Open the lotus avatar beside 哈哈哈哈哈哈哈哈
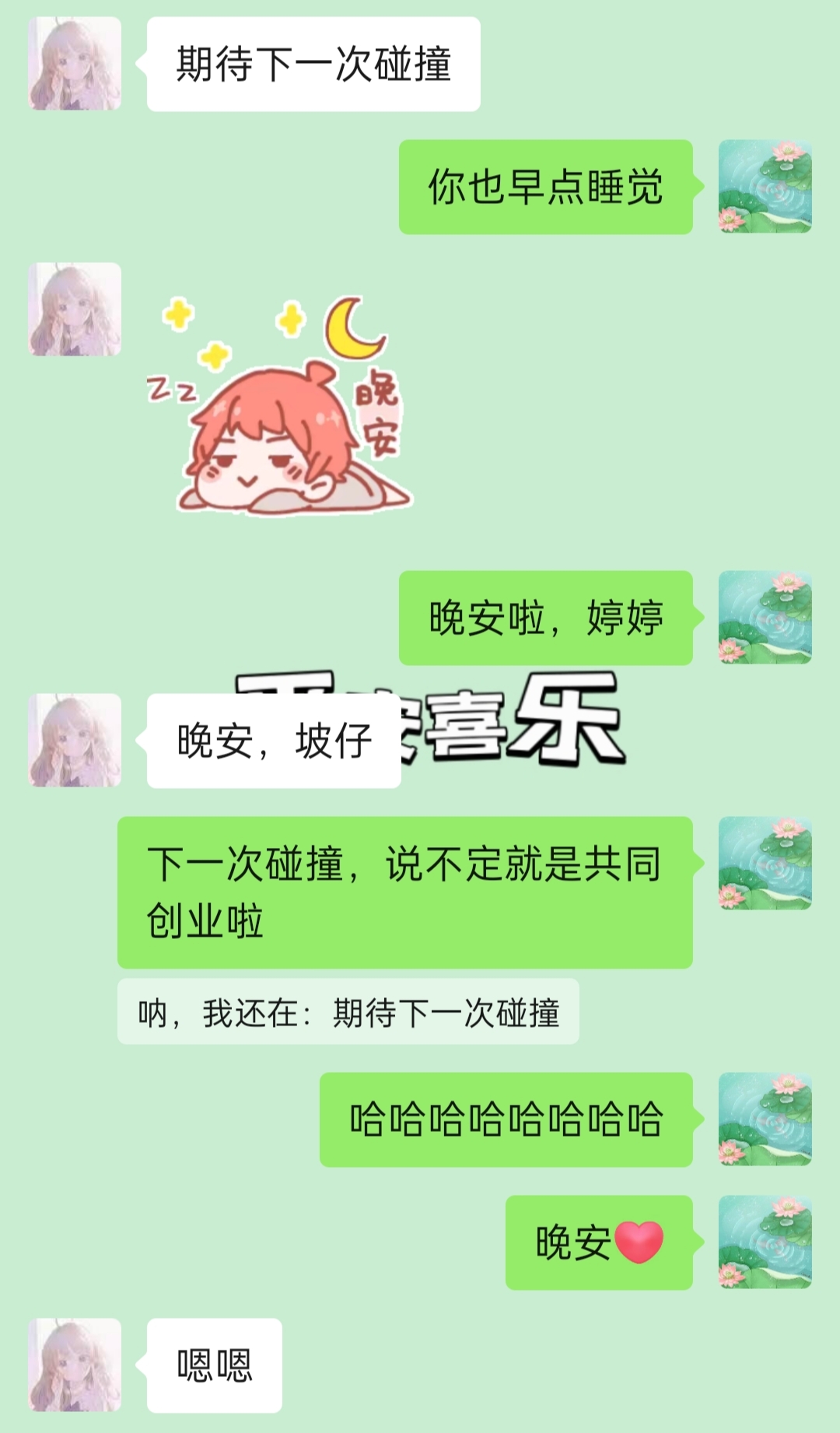The image size is (840, 1433). pyautogui.click(x=765, y=1119)
